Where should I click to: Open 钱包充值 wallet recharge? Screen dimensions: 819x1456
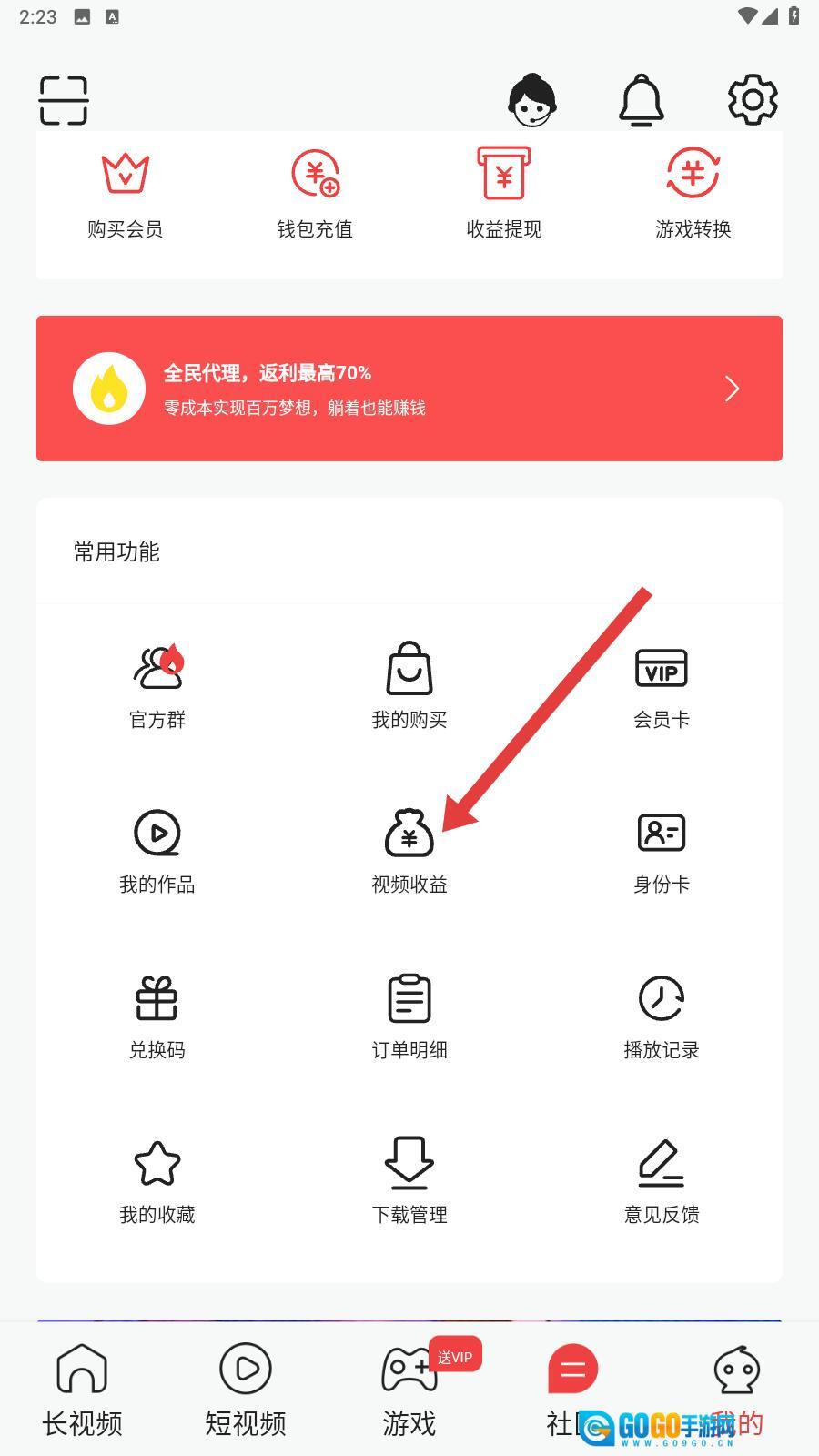click(315, 193)
